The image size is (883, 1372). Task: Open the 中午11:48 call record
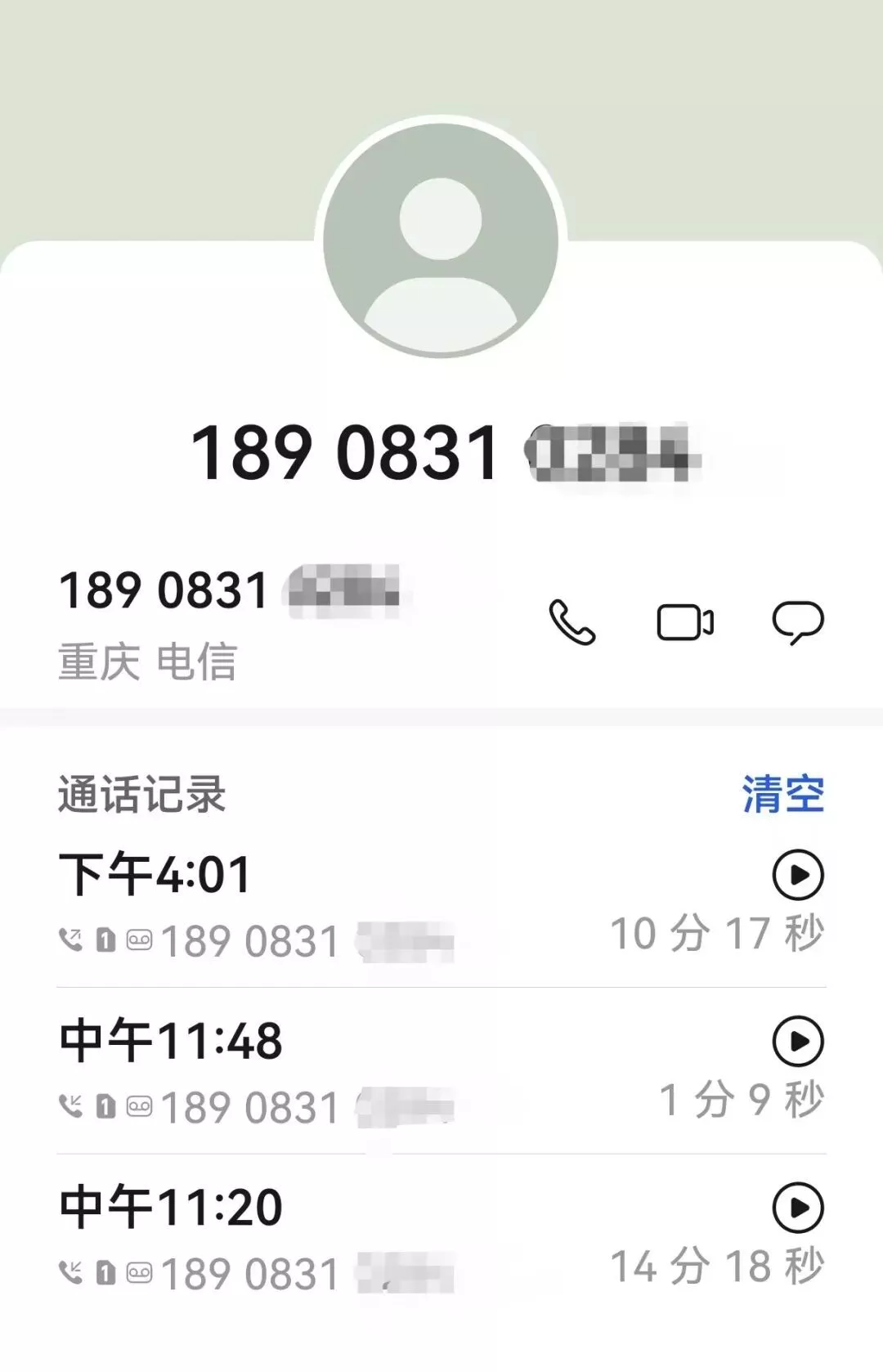tap(327, 1072)
